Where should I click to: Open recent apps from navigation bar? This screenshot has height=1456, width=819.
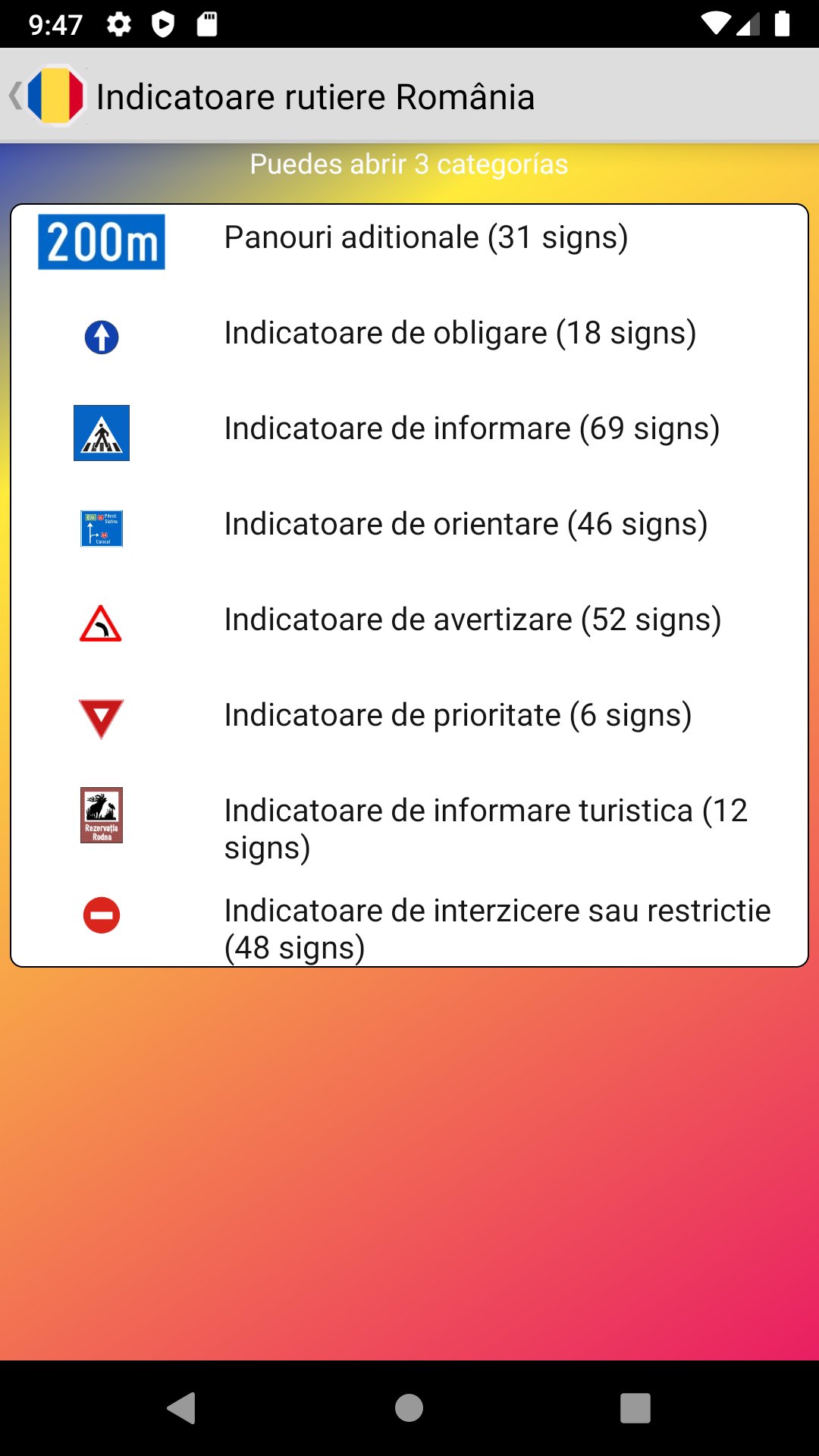pos(635,1408)
